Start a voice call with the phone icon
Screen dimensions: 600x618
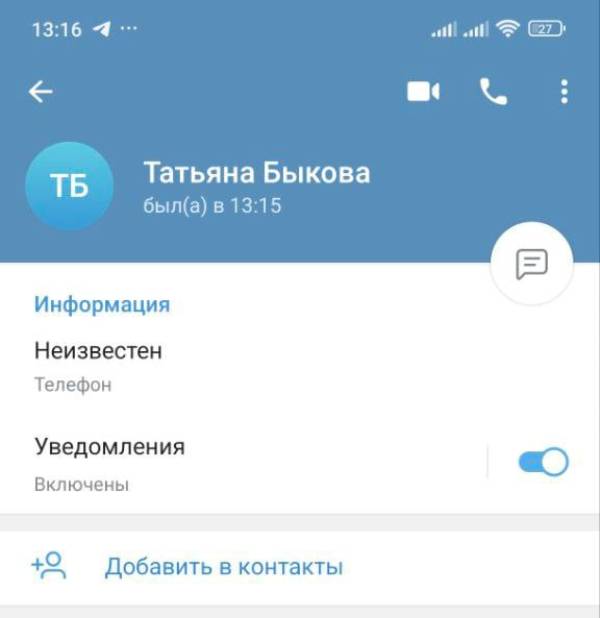(493, 92)
